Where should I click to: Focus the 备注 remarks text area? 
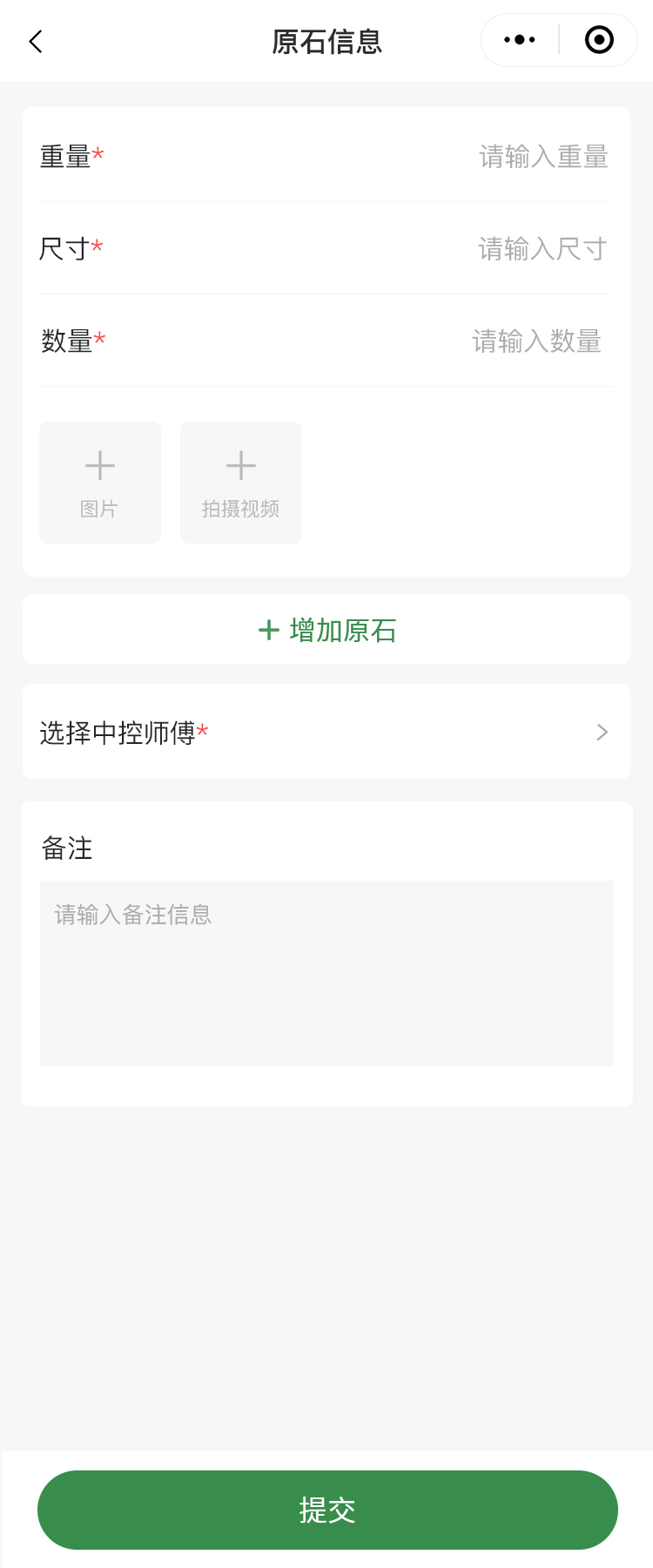click(326, 973)
